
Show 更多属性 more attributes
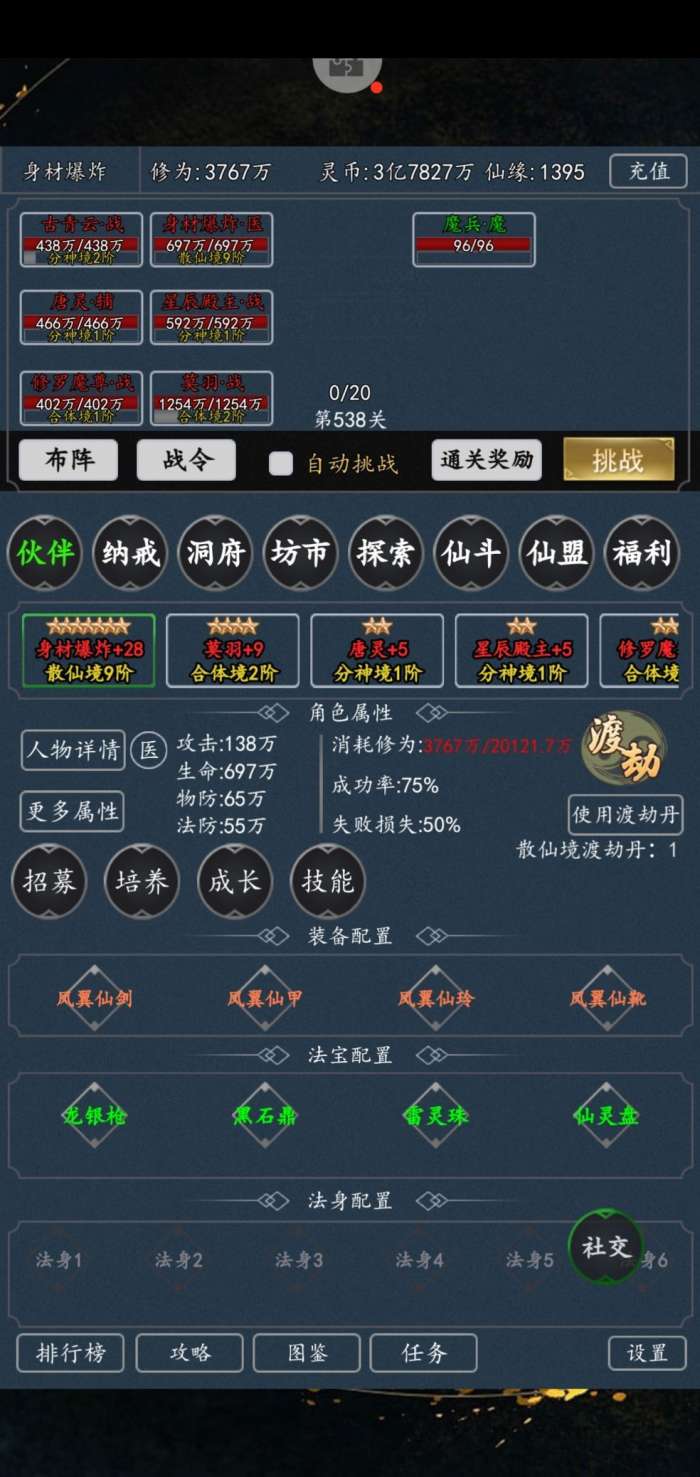[x=72, y=811]
